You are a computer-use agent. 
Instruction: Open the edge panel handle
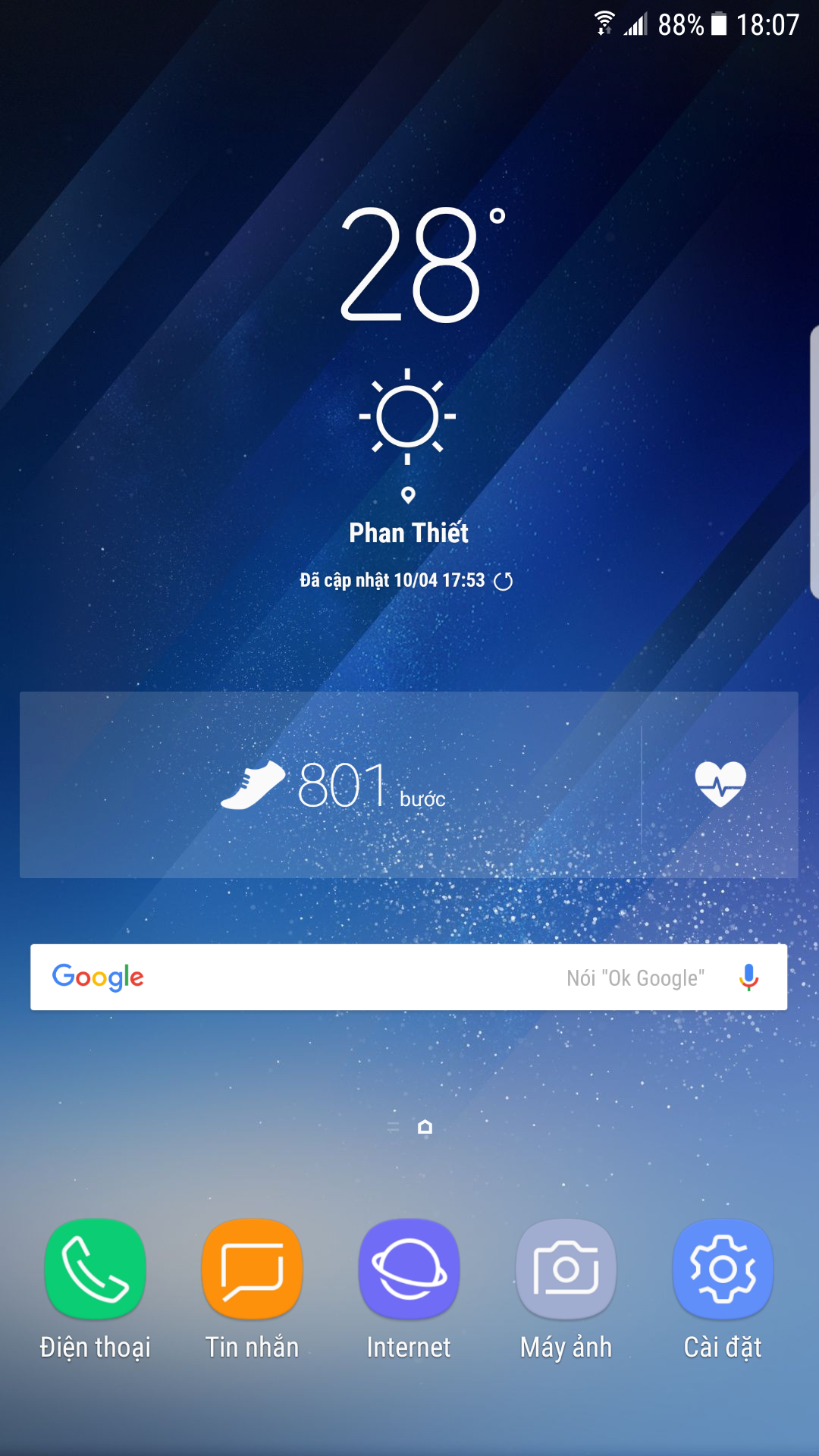pyautogui.click(x=814, y=462)
